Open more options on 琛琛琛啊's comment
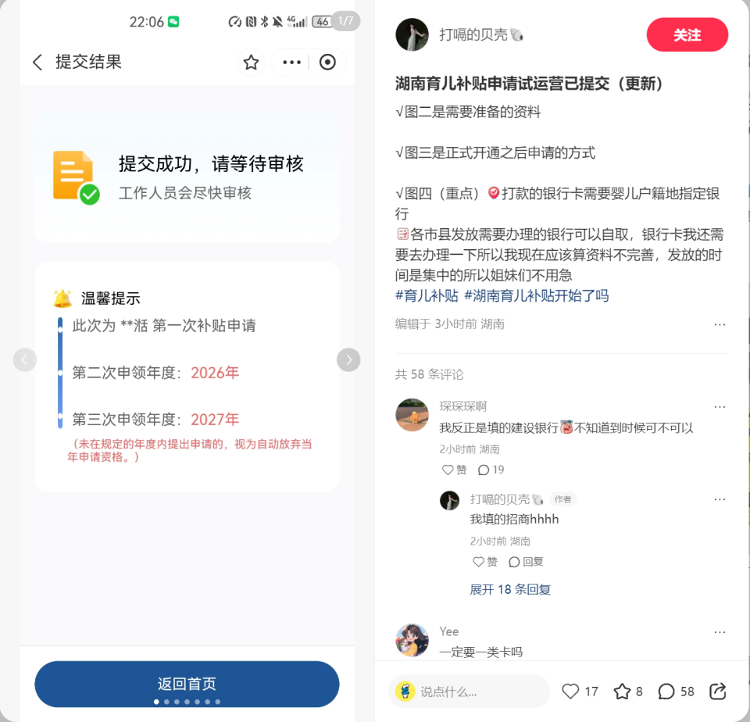This screenshot has height=722, width=750. coord(720,407)
